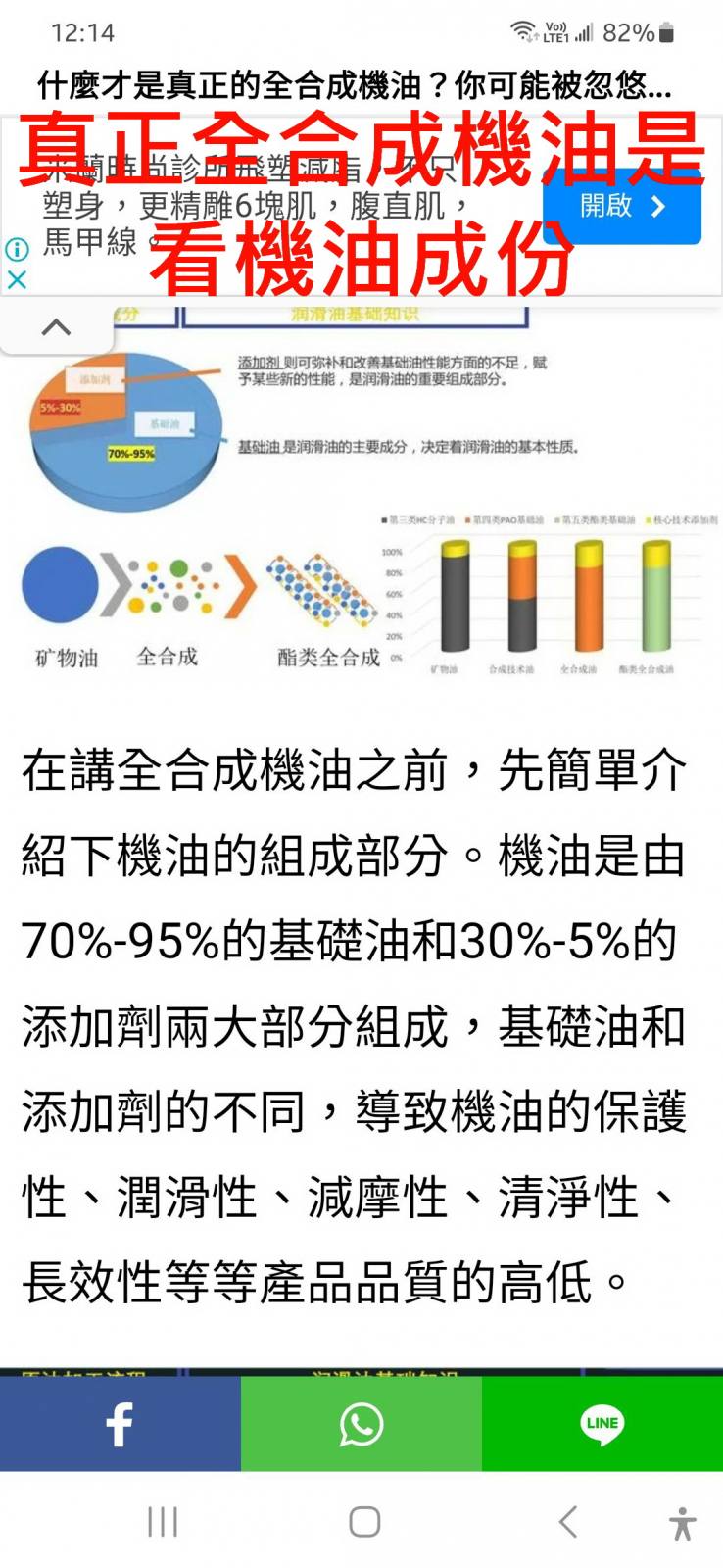Tap the 開啟 button on the ad
This screenshot has height=1568, width=723.
(621, 207)
